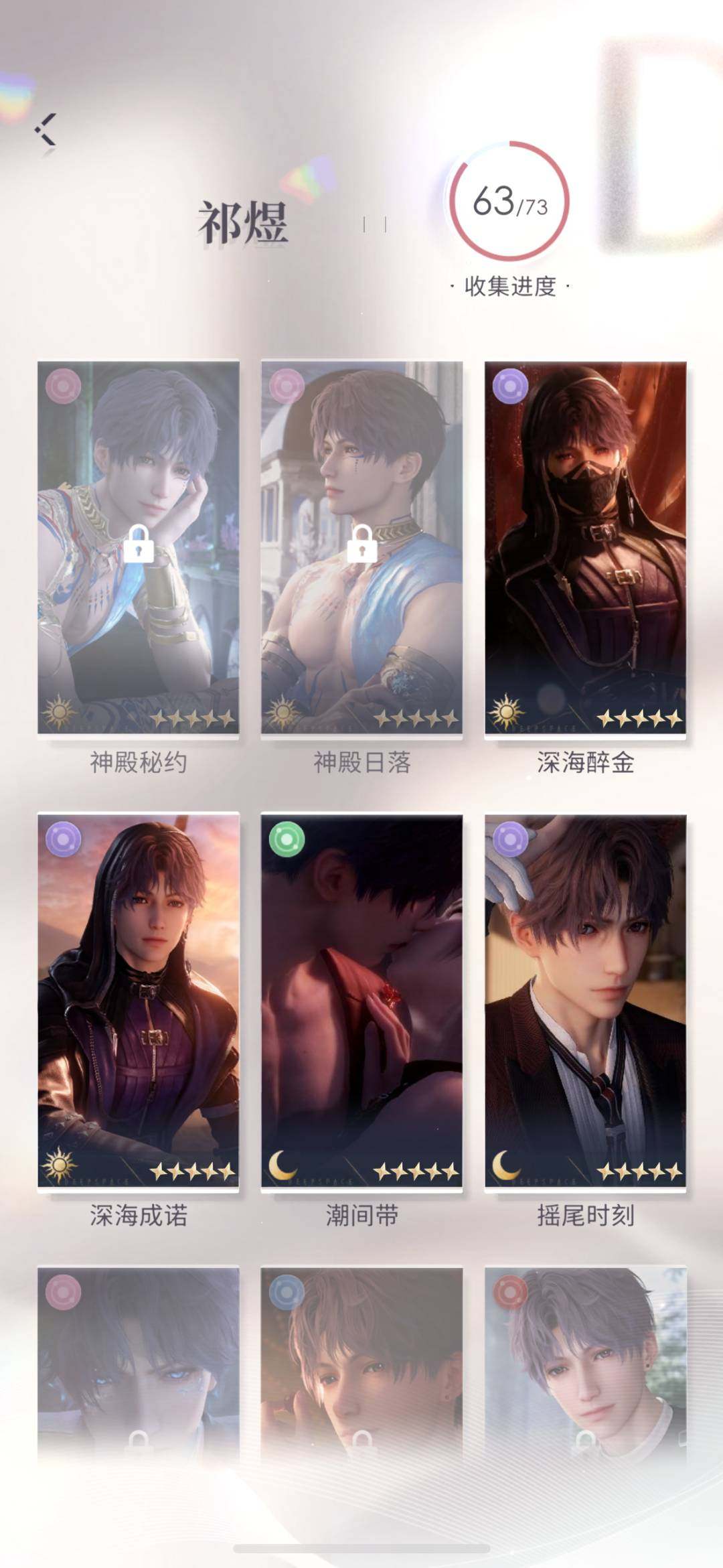This screenshot has width=723, height=1568.
Task: Select the 潮间带 card
Action: [x=361, y=1000]
